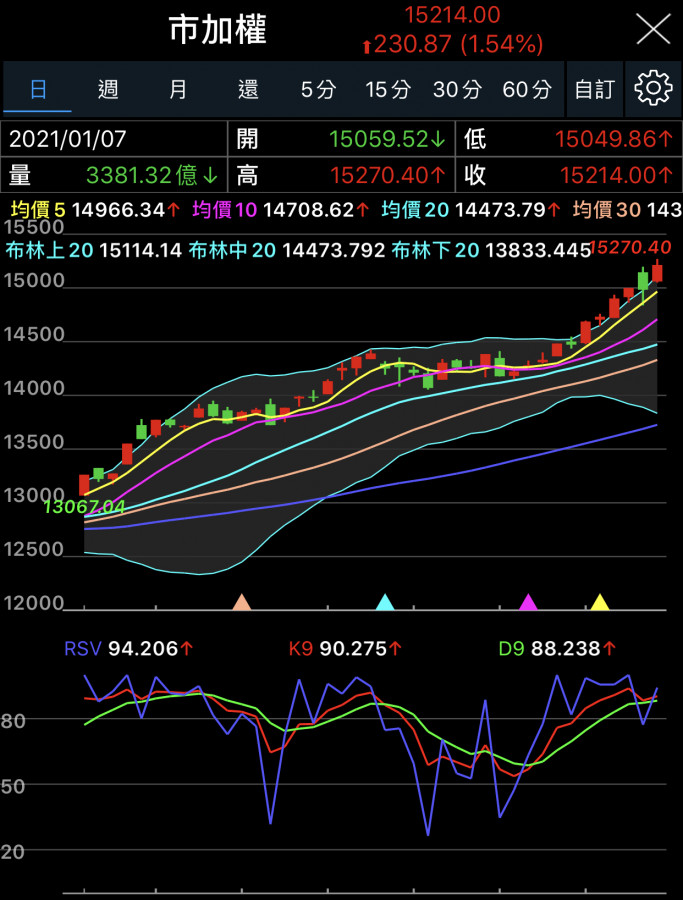Open chart settings gear

[653, 89]
